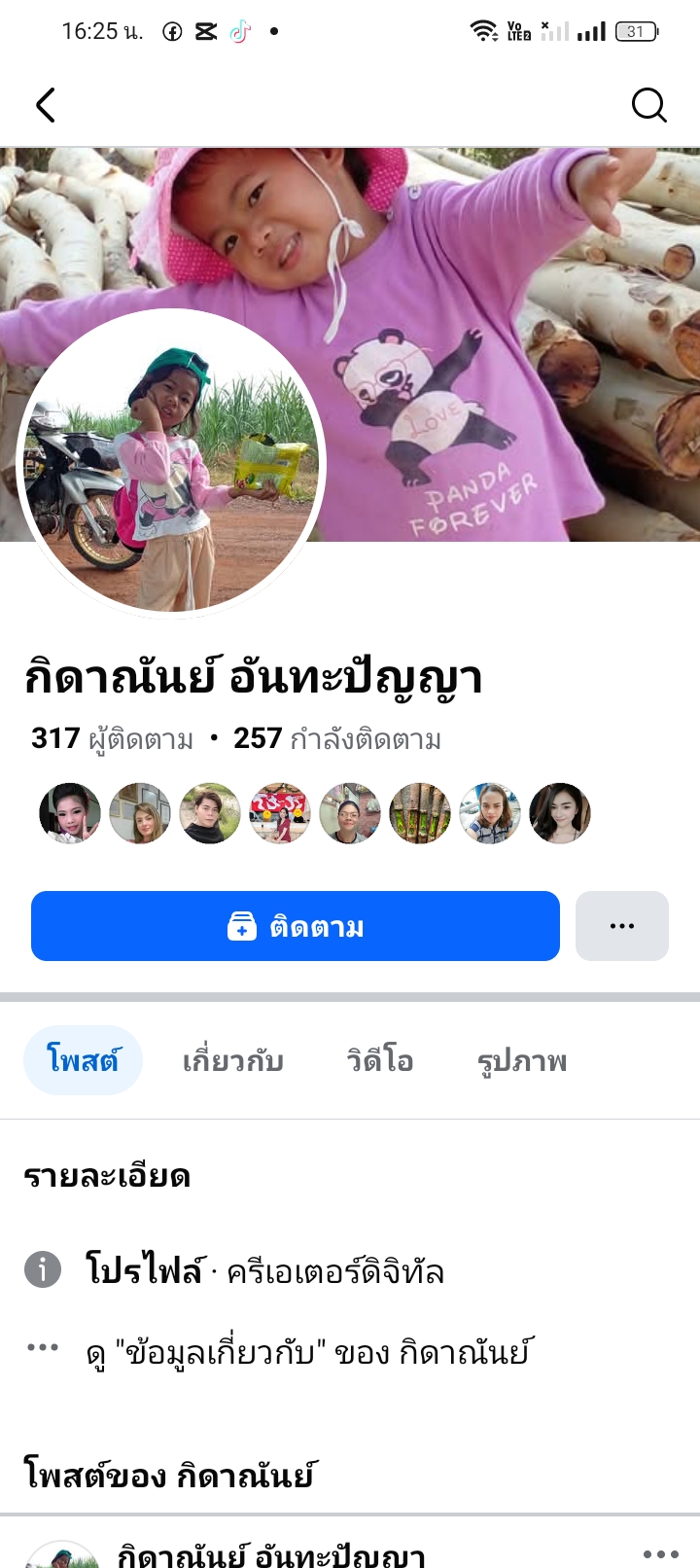Open the three-dot button beside ติดตาม

click(x=621, y=926)
